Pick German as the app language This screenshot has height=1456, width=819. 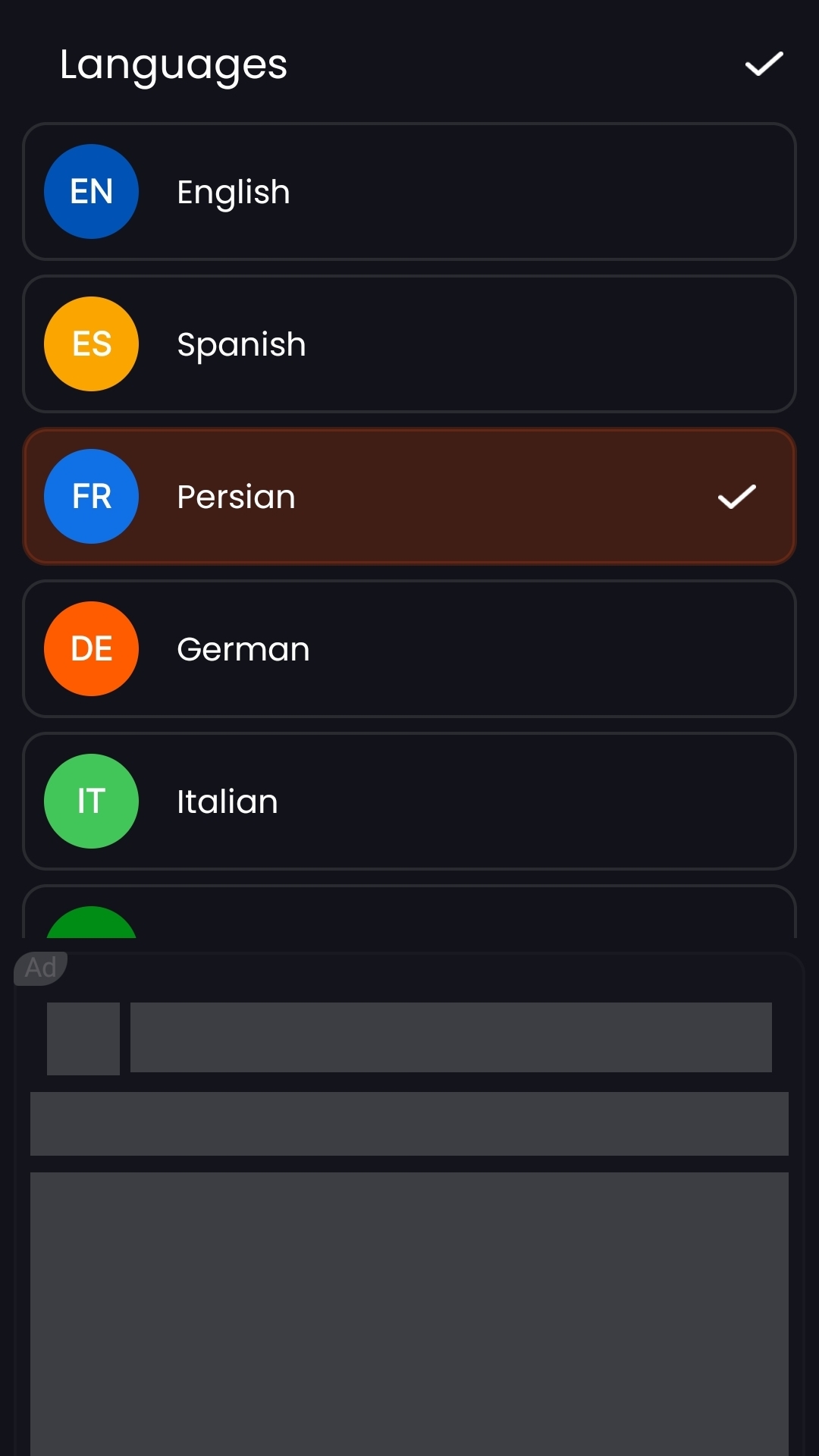[409, 649]
